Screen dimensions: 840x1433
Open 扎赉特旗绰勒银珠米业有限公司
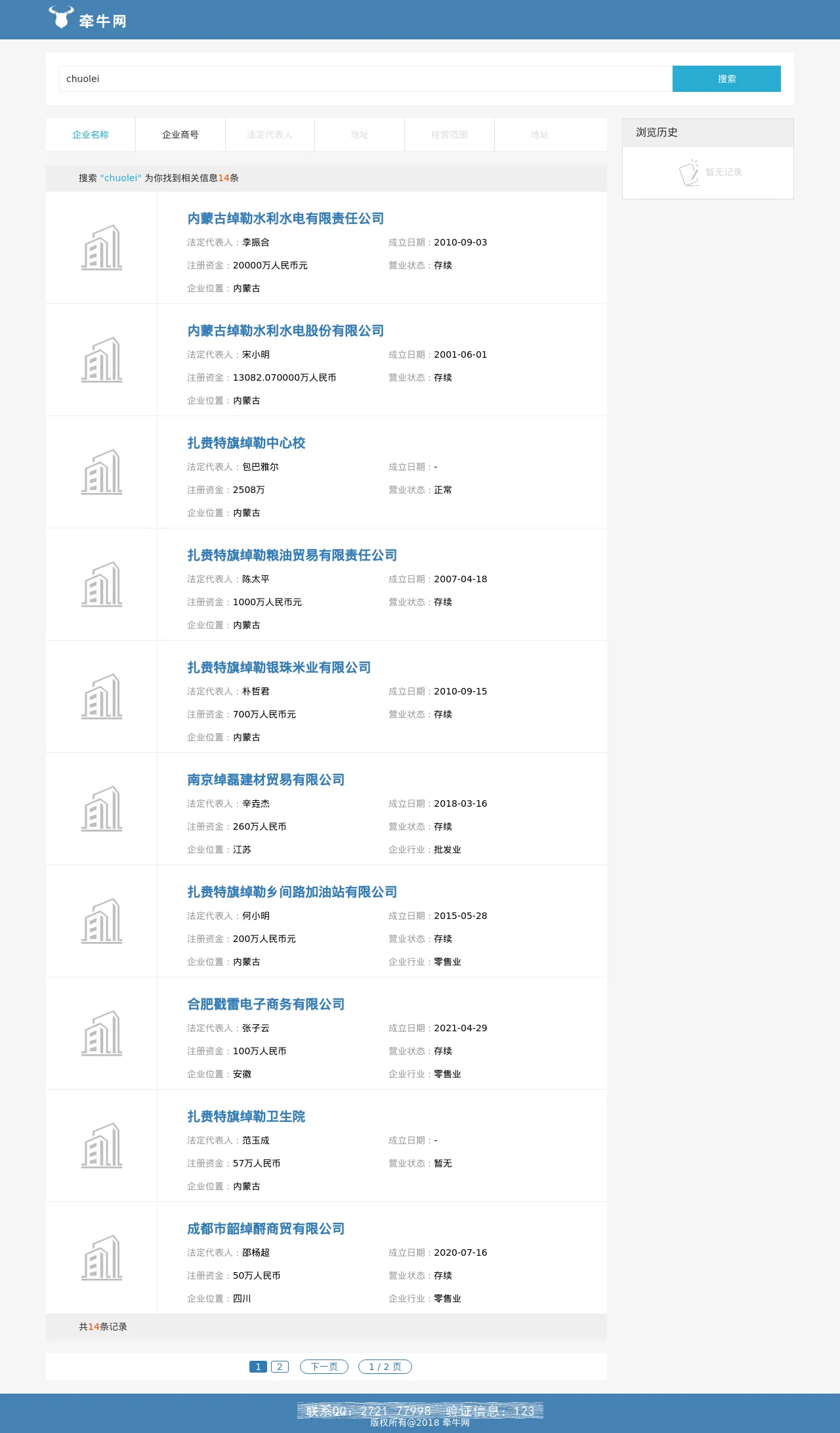tap(279, 668)
